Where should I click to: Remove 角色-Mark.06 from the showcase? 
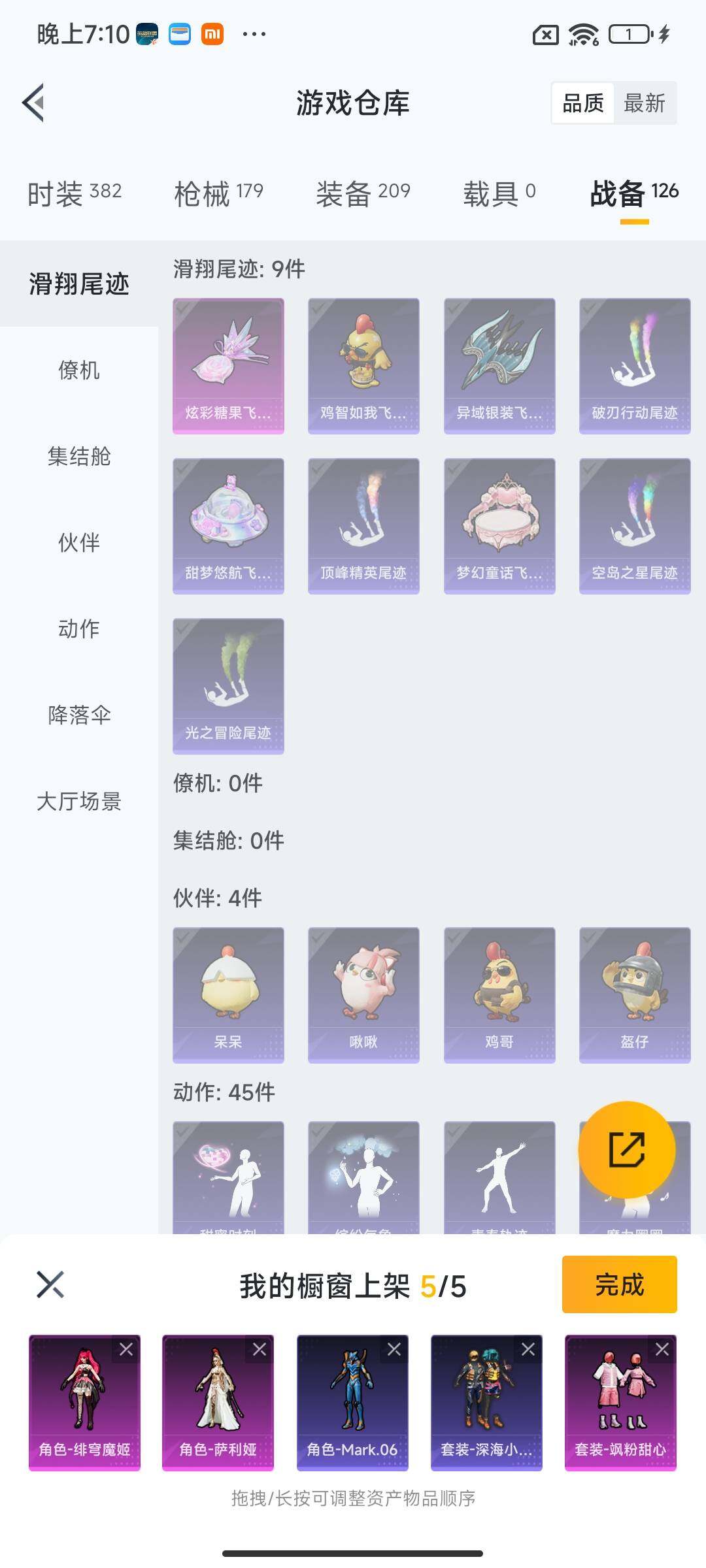[x=394, y=1349]
